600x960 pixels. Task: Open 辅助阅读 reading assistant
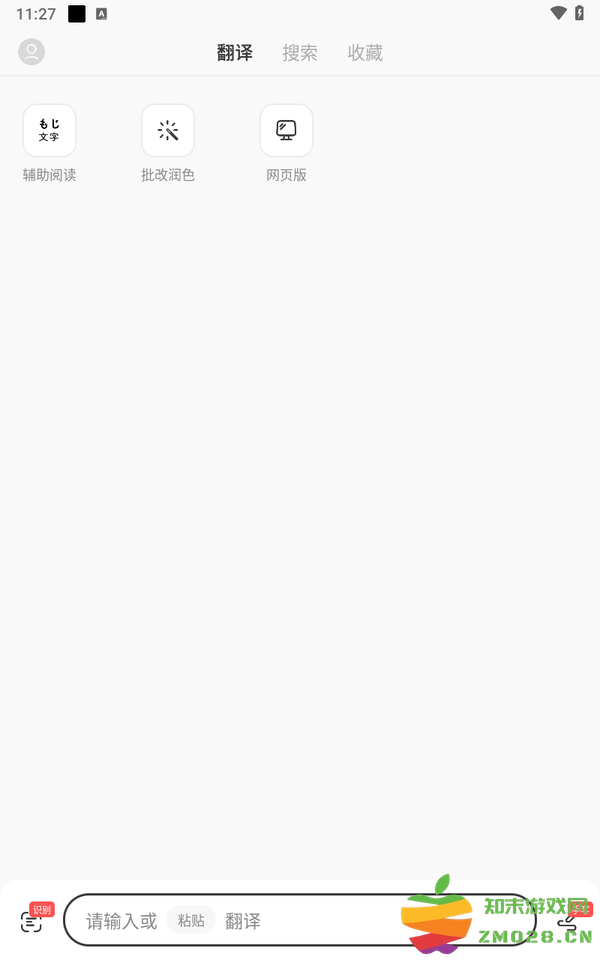click(50, 131)
